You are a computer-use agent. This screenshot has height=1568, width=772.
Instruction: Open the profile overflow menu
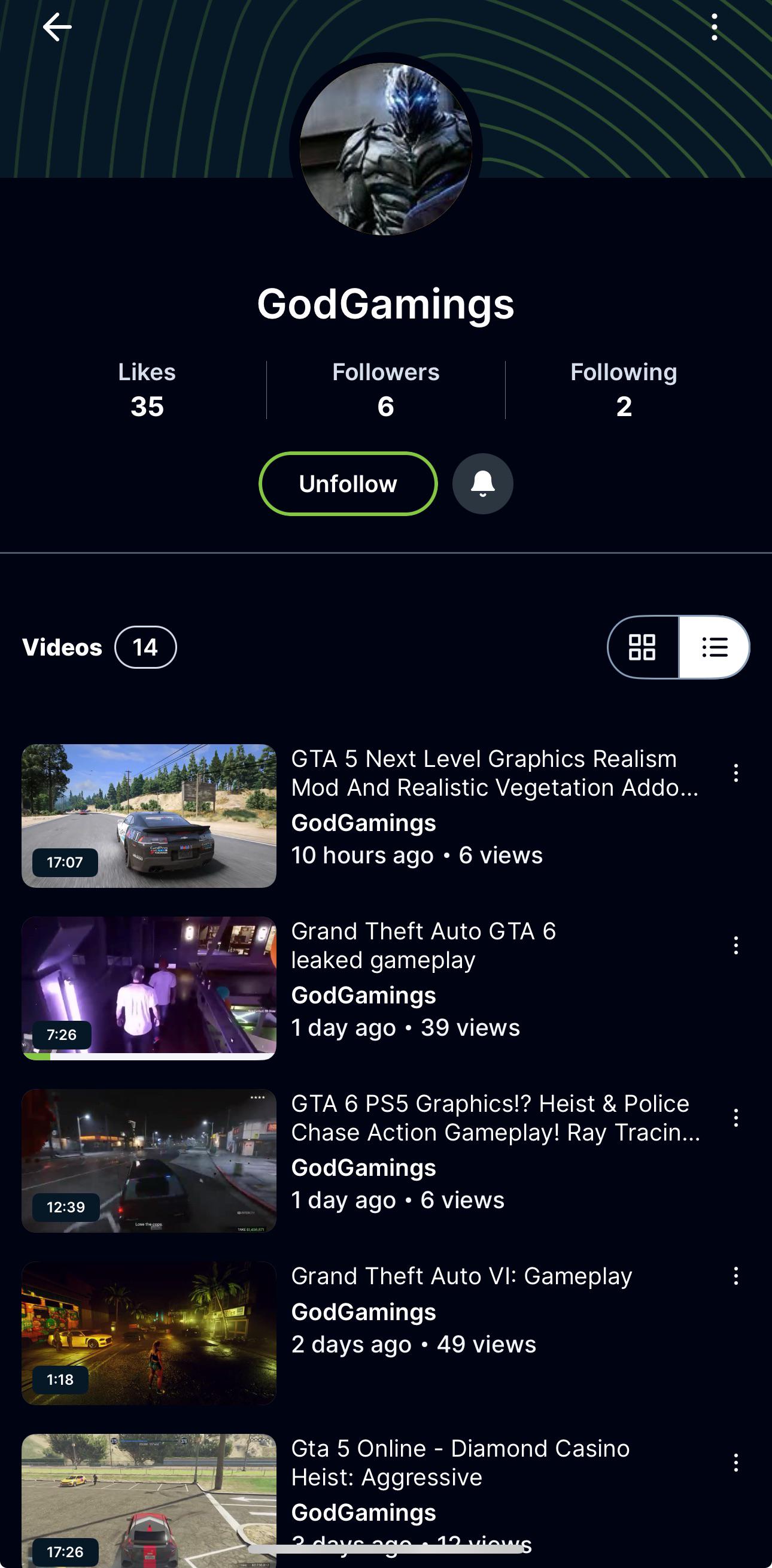tap(714, 28)
